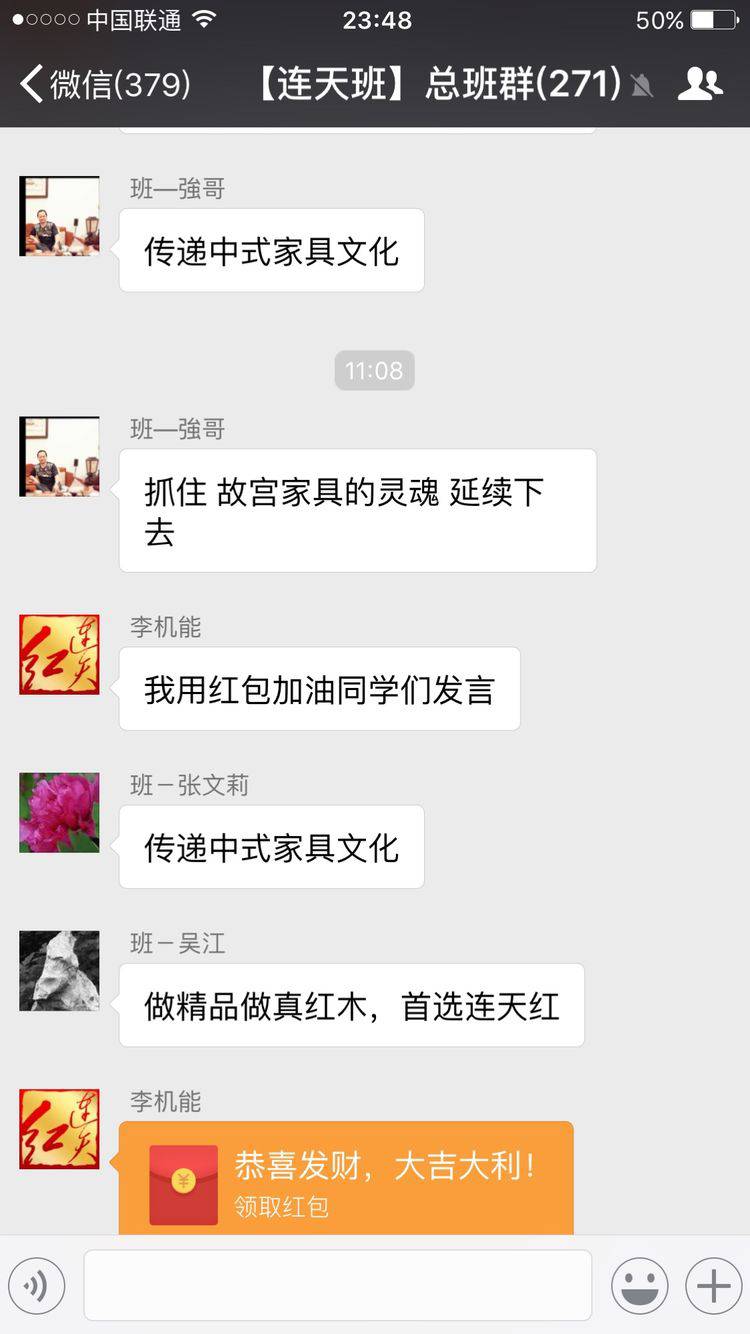Screen dimensions: 750x1334
Task: View 班一張文莉's flower avatar profile
Action: click(60, 812)
